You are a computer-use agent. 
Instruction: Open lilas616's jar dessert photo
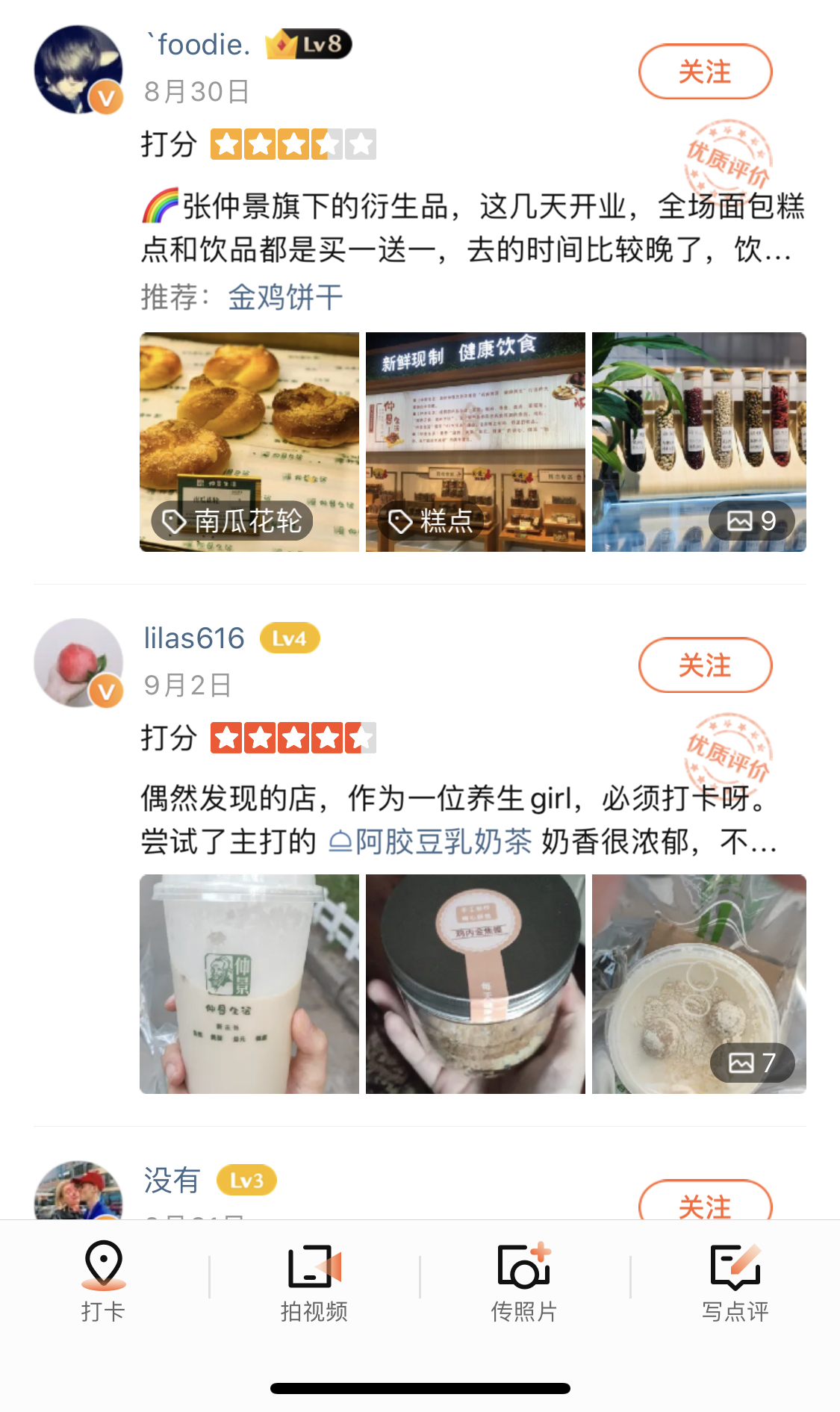(x=476, y=984)
